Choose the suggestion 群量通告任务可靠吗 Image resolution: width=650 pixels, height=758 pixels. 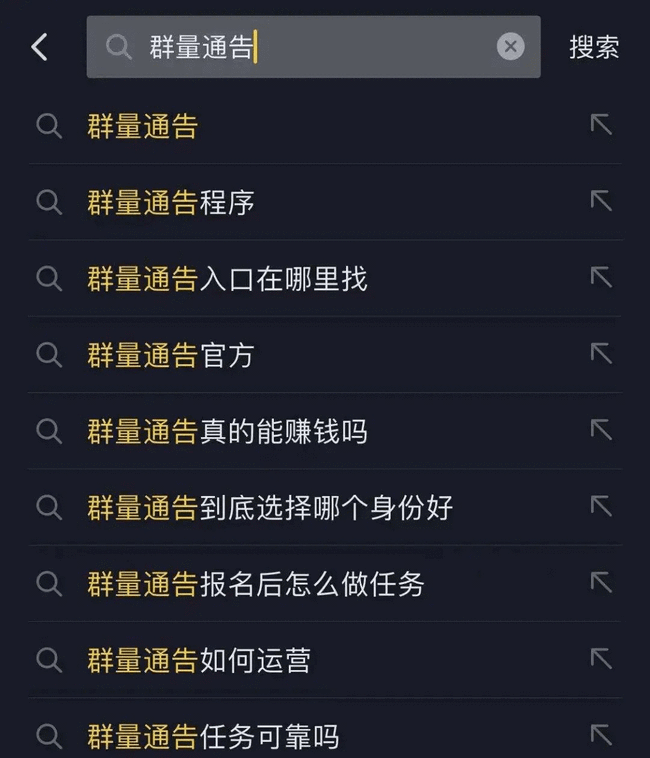[x=213, y=737]
